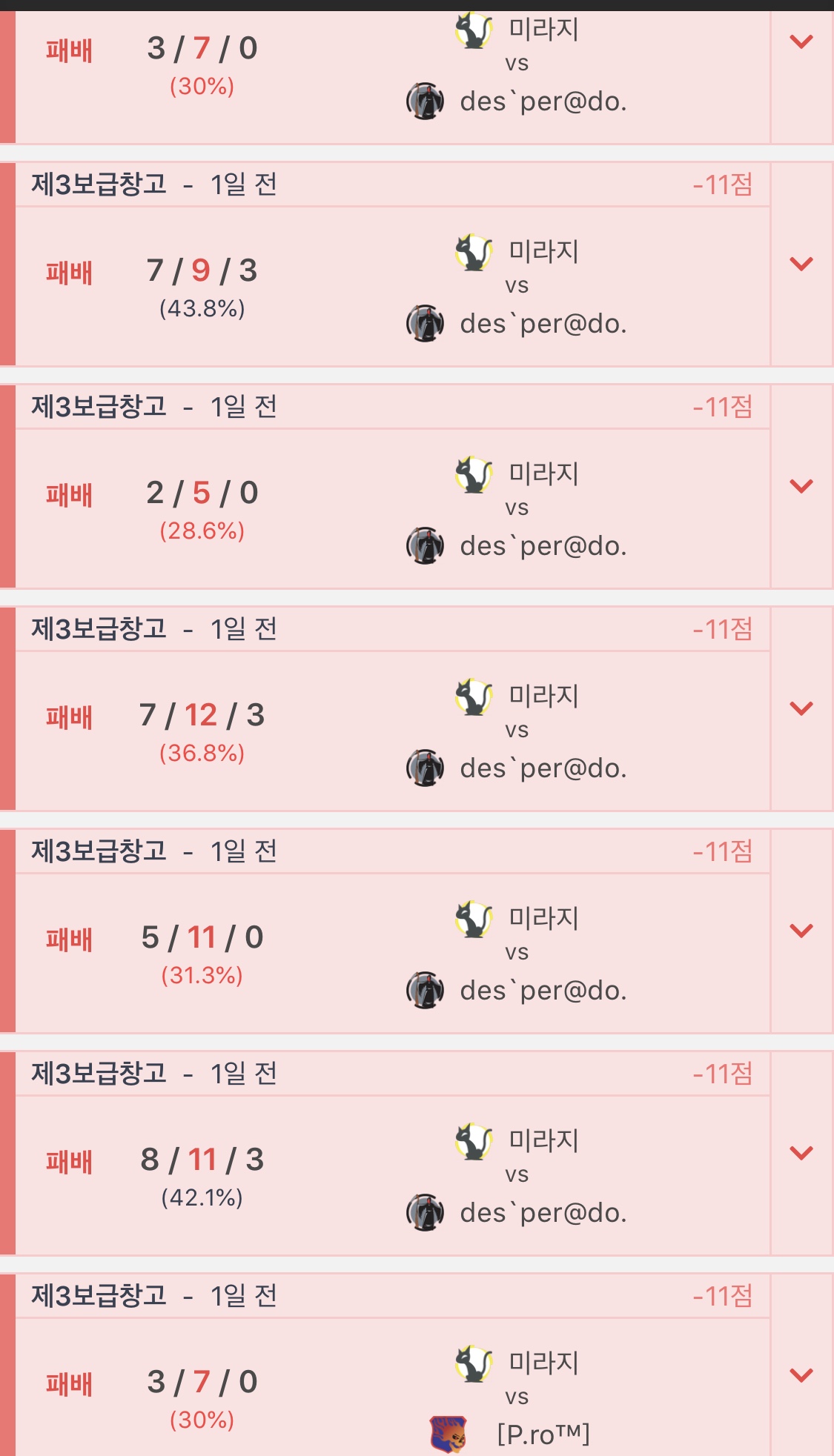Expand the 7 / 12 / 3 match details
The image size is (834, 1456).
pyautogui.click(x=801, y=708)
